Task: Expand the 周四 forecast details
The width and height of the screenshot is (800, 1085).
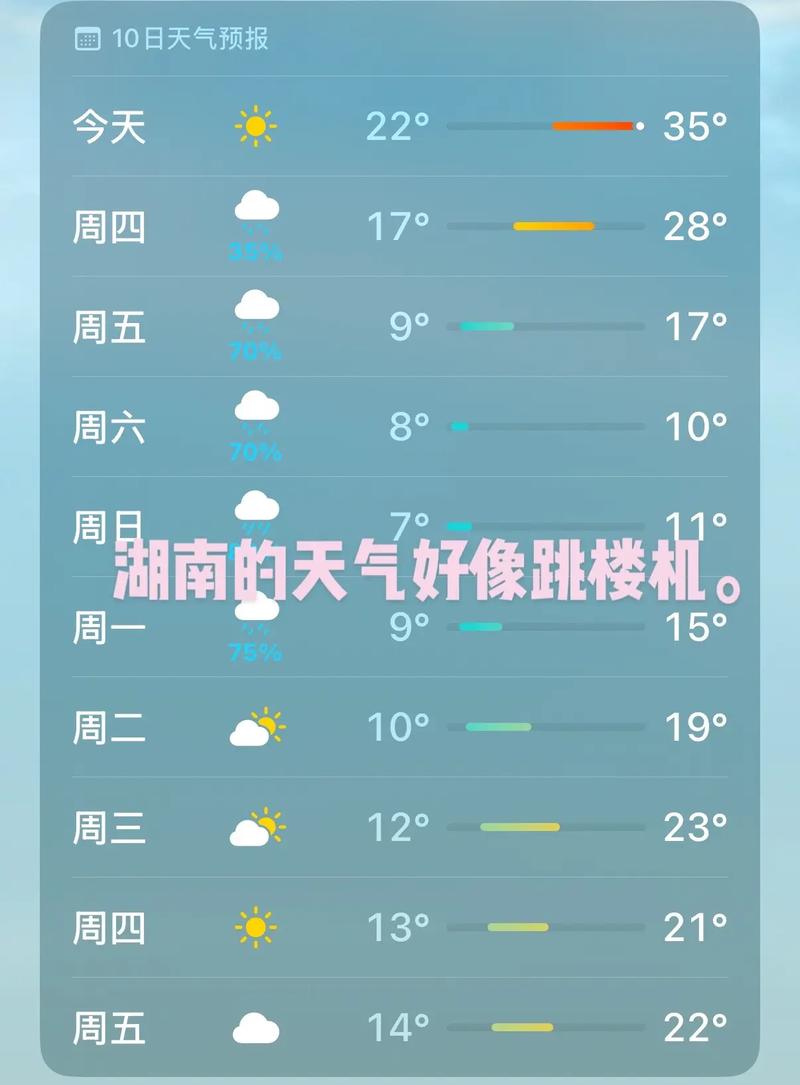Action: pos(400,228)
